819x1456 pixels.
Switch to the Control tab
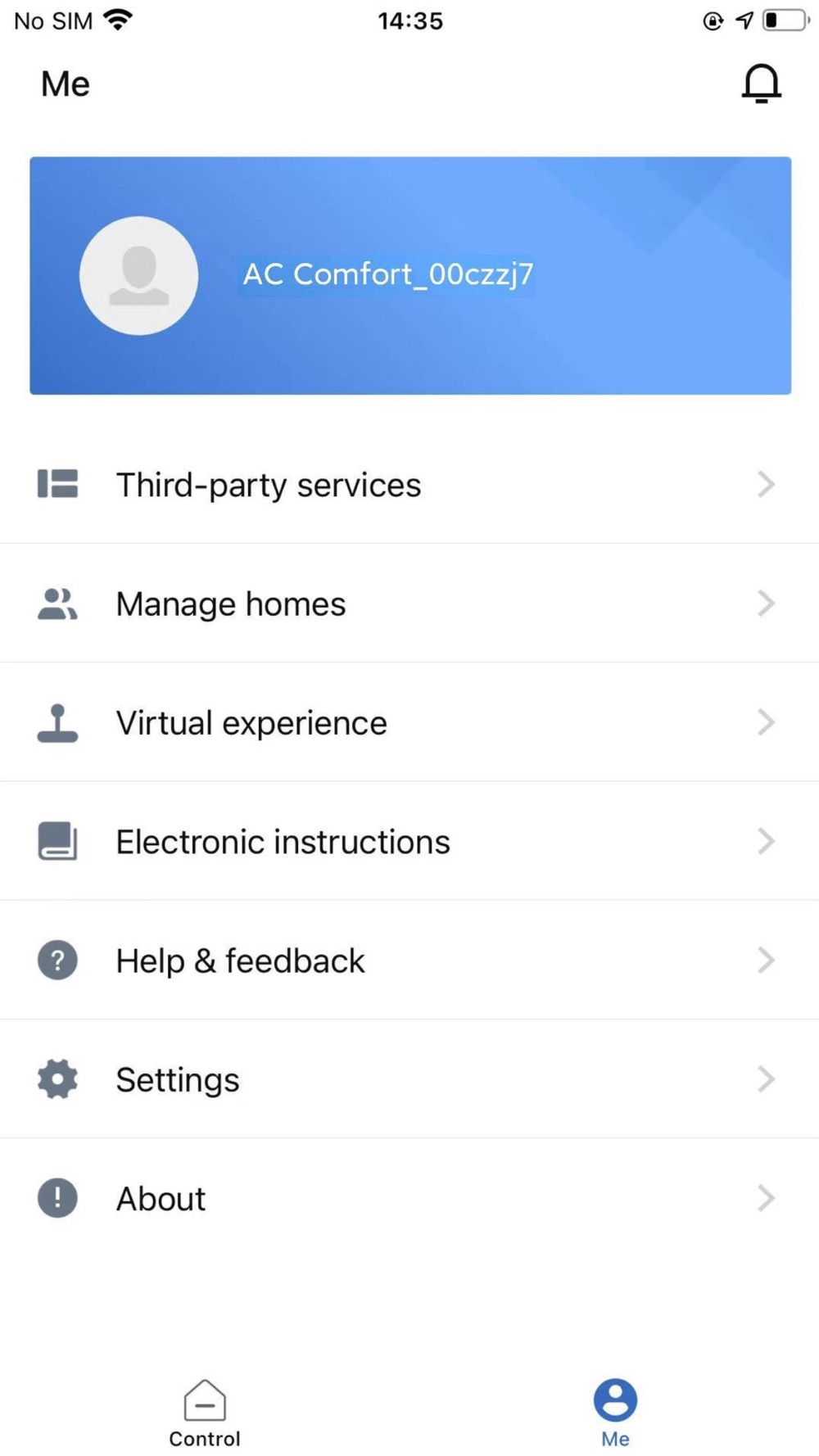click(205, 1414)
